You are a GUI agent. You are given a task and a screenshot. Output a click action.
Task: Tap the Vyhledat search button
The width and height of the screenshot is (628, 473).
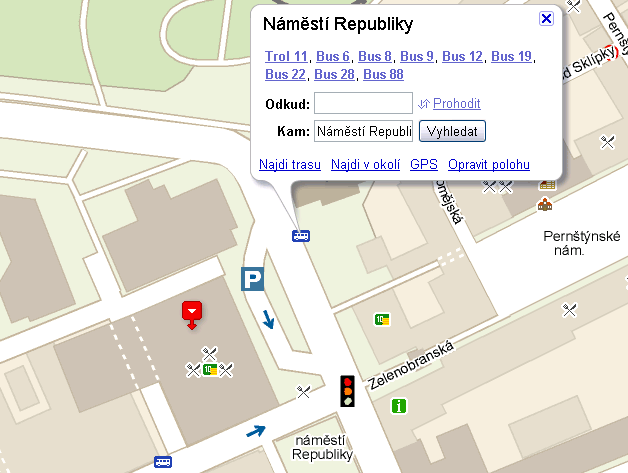point(452,131)
